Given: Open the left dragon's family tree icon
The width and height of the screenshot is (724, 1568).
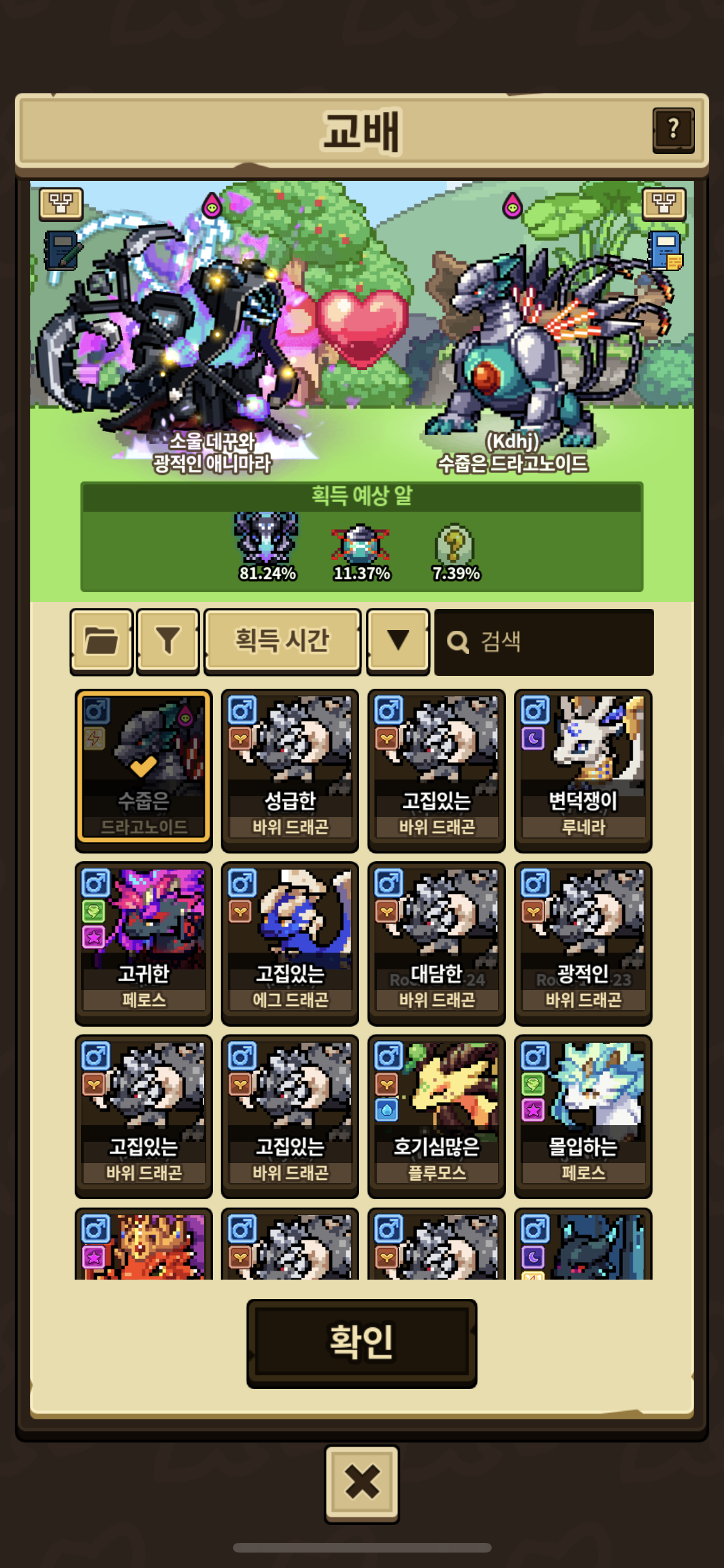Looking at the screenshot, I should click(x=61, y=203).
